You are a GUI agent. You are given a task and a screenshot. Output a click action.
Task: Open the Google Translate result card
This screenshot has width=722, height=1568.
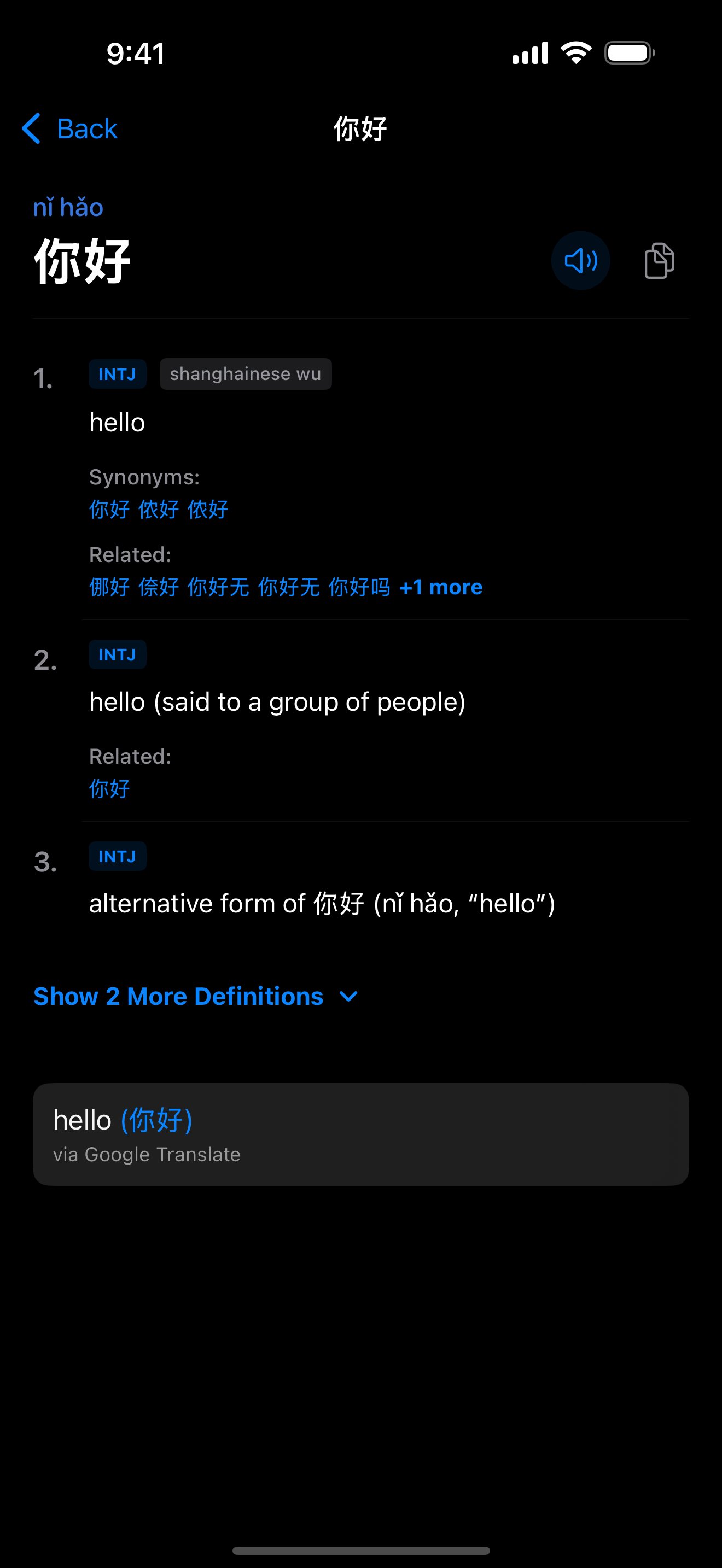pyautogui.click(x=360, y=1133)
